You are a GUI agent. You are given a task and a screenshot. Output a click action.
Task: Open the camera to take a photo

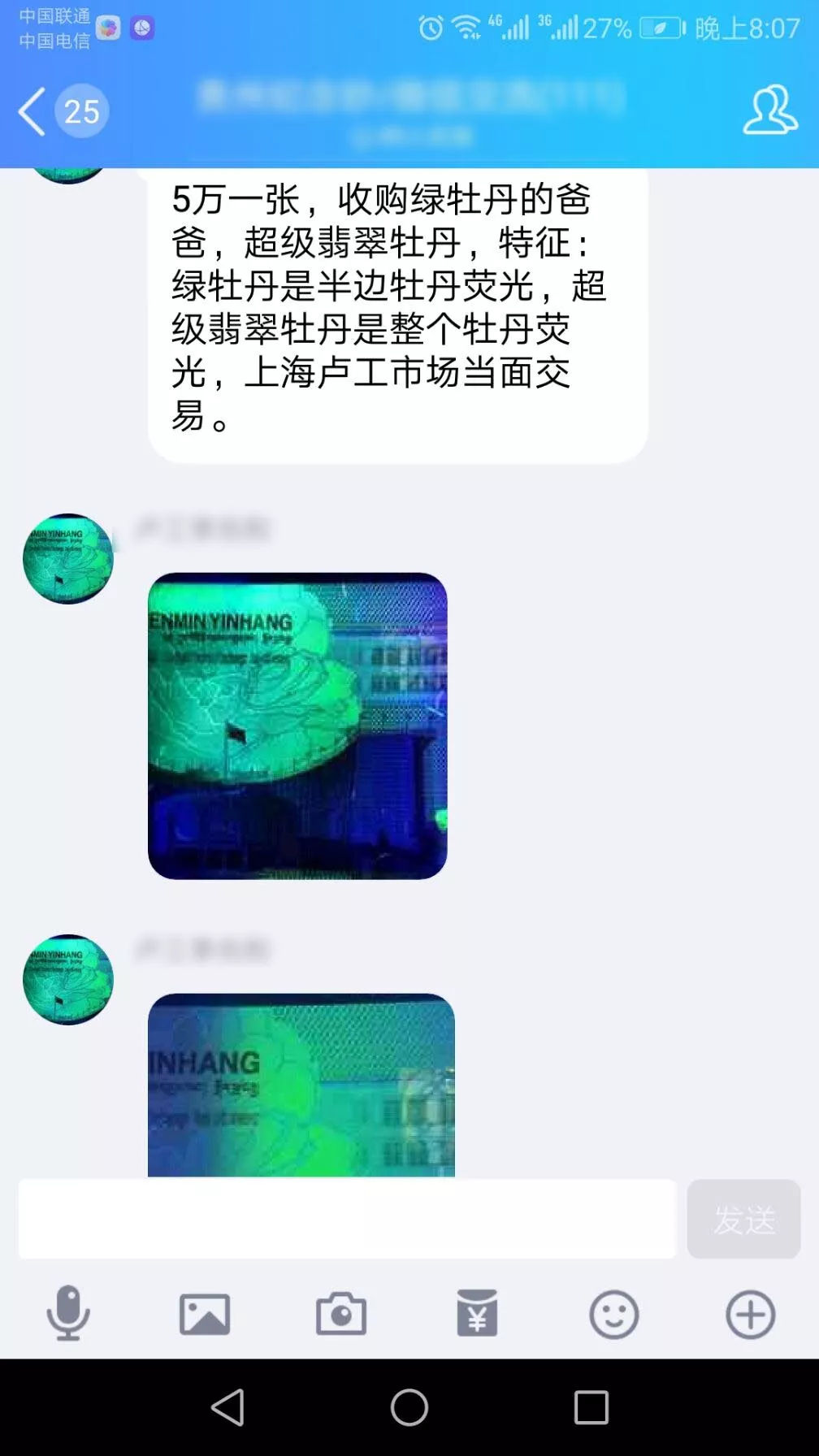pos(341,1314)
